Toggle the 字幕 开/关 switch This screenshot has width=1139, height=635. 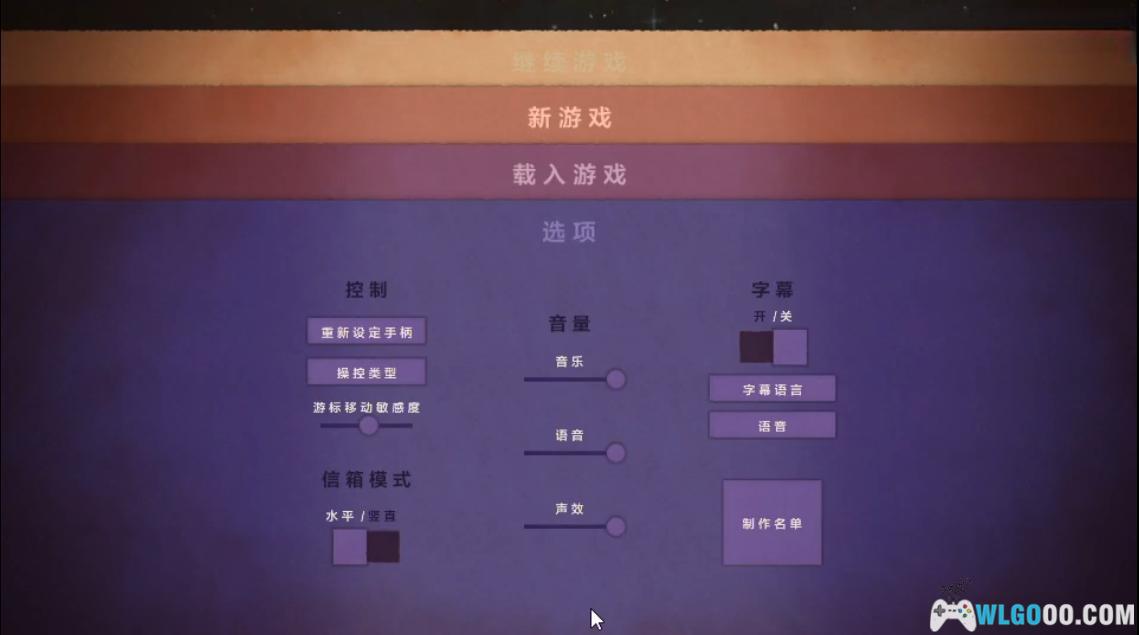click(x=773, y=347)
